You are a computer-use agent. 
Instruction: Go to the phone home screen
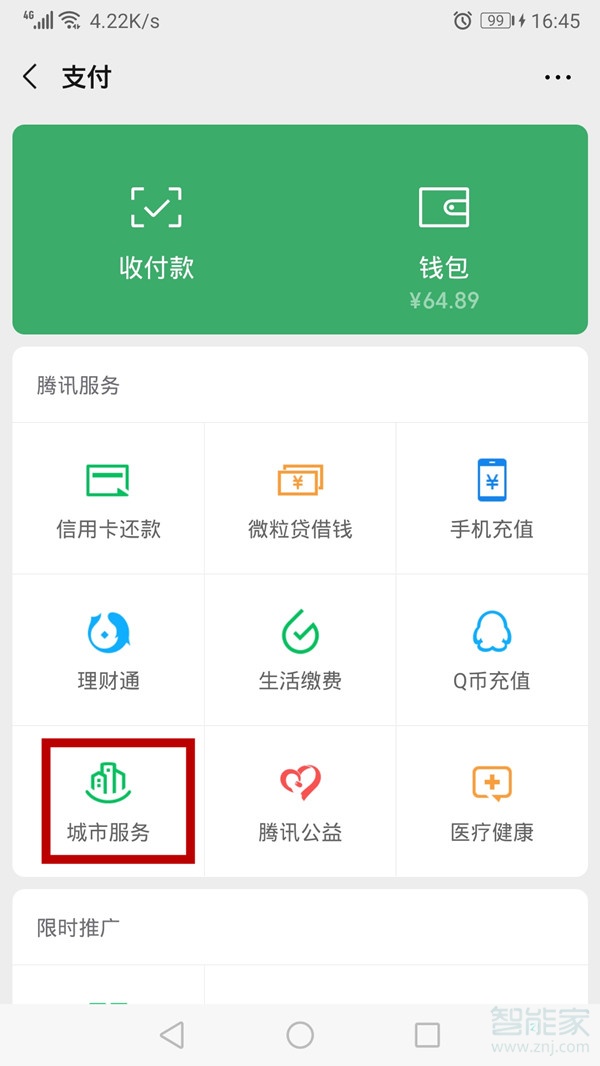point(300,1035)
